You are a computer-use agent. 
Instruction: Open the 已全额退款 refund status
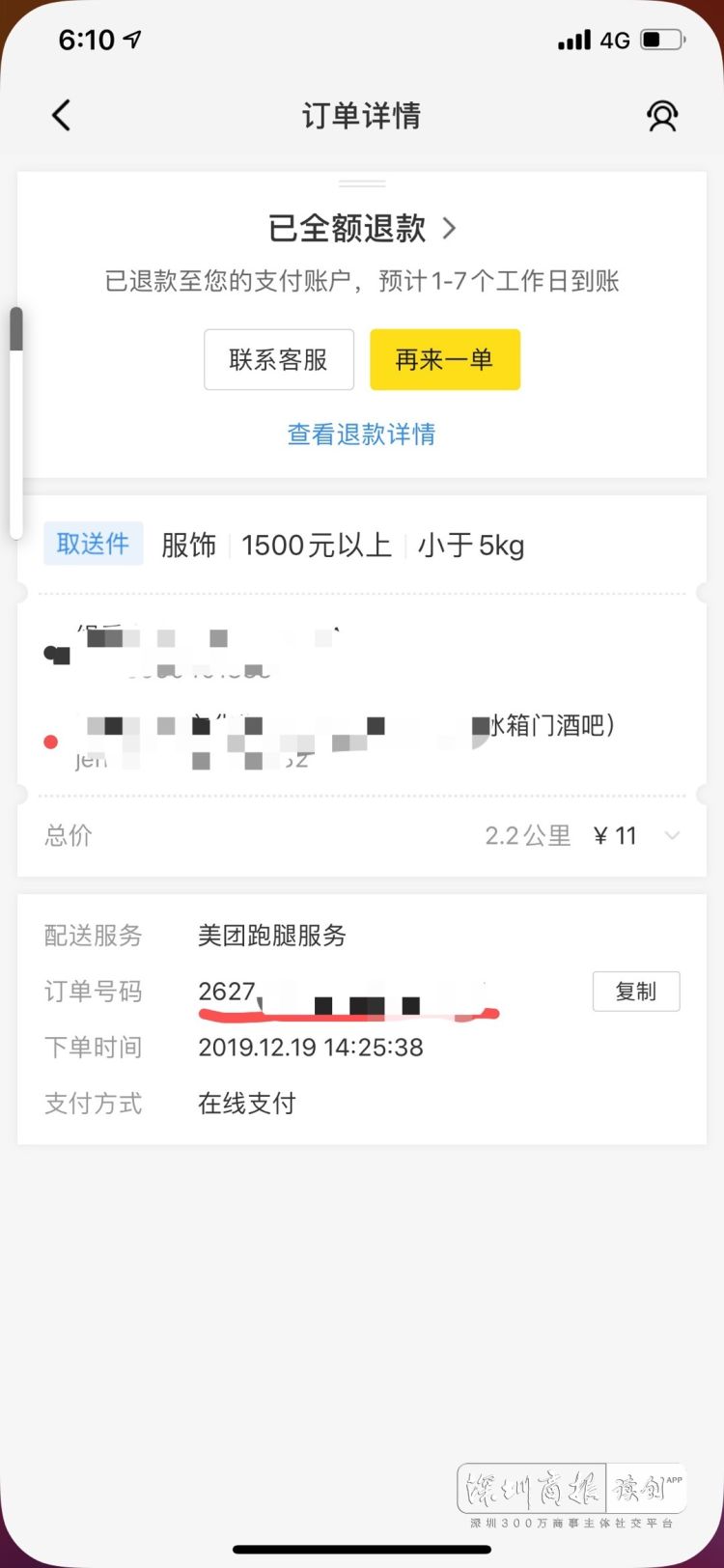click(x=361, y=229)
